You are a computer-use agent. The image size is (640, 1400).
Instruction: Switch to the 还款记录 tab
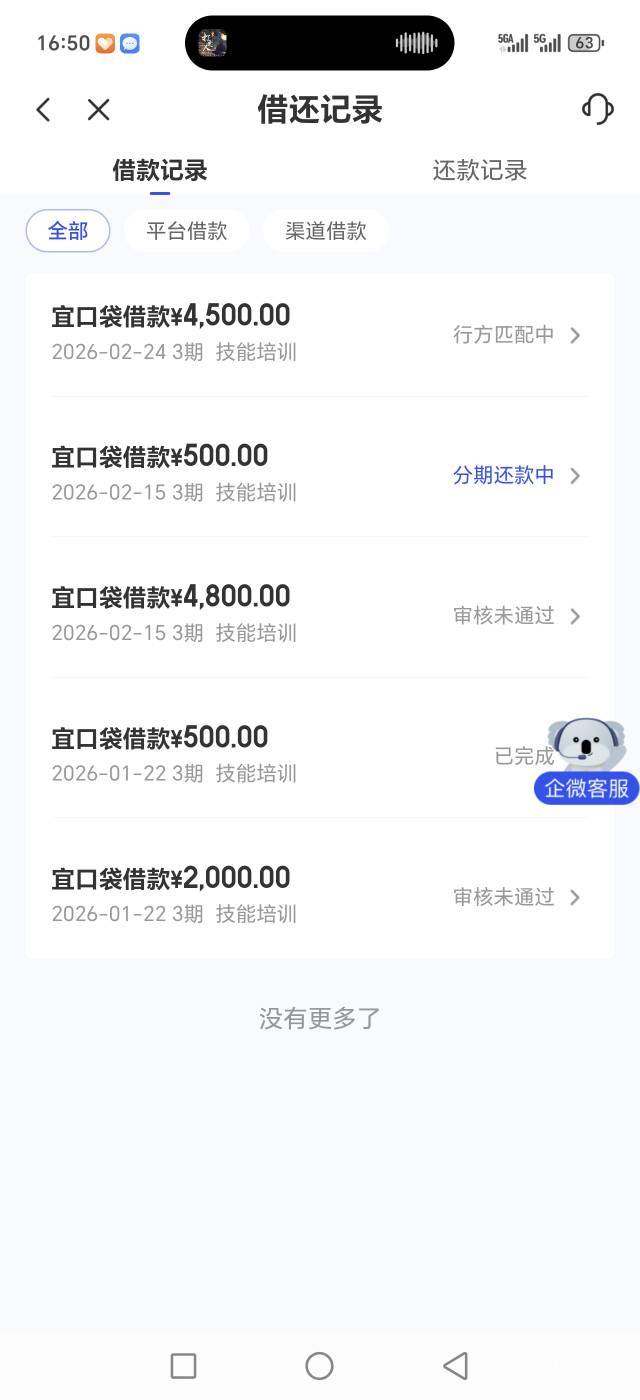pyautogui.click(x=480, y=170)
